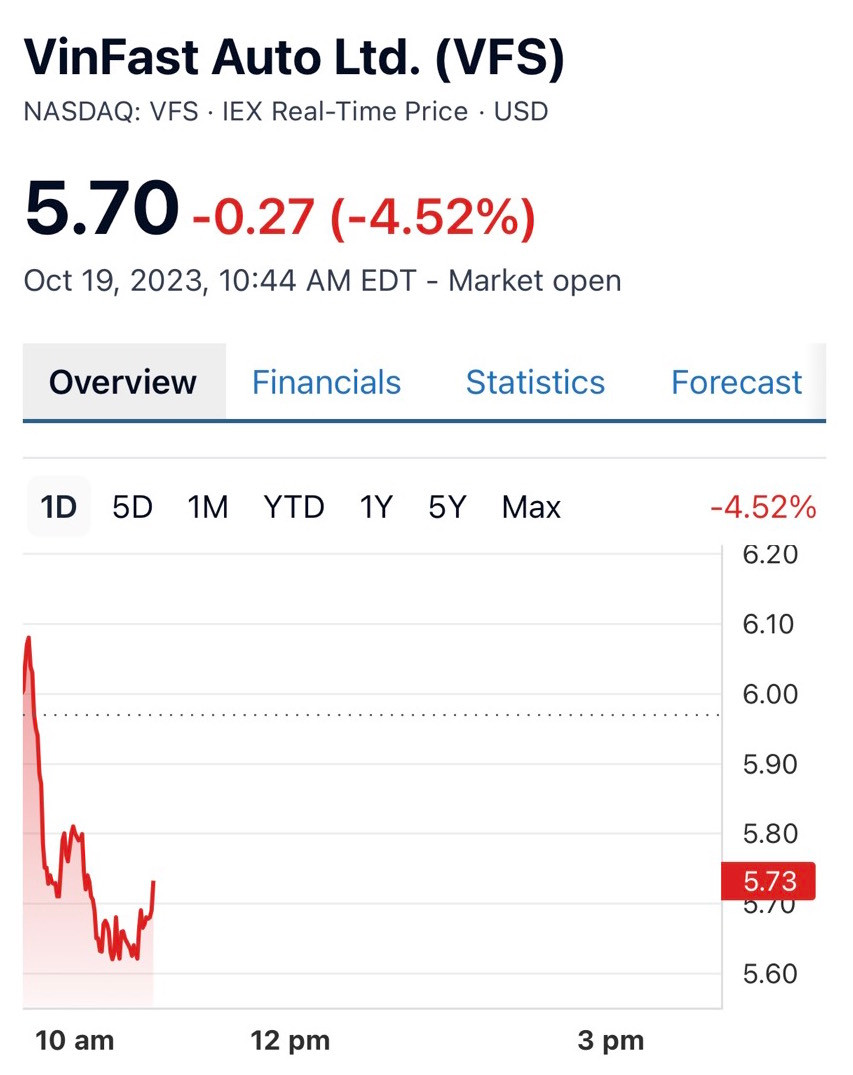
Task: Switch chart to YTD range
Action: 294,507
